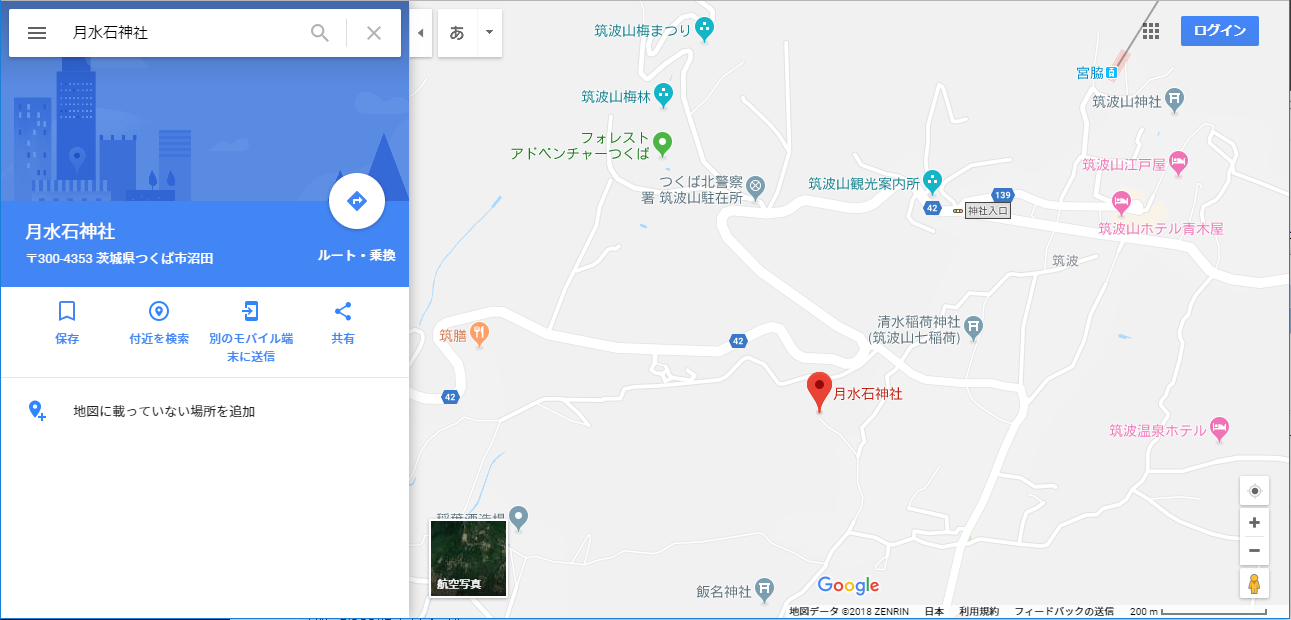Zoom out on the map
Viewport: 1291px width, 620px height.
(1254, 551)
